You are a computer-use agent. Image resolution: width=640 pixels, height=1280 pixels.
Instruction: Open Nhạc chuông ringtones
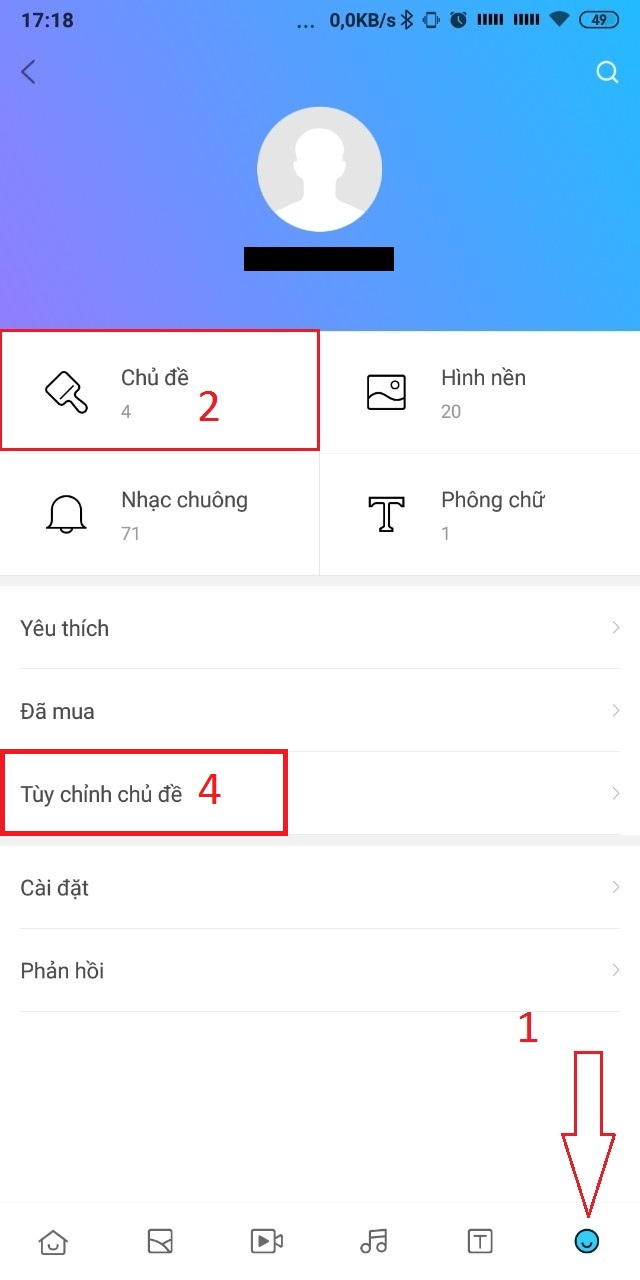pos(160,514)
